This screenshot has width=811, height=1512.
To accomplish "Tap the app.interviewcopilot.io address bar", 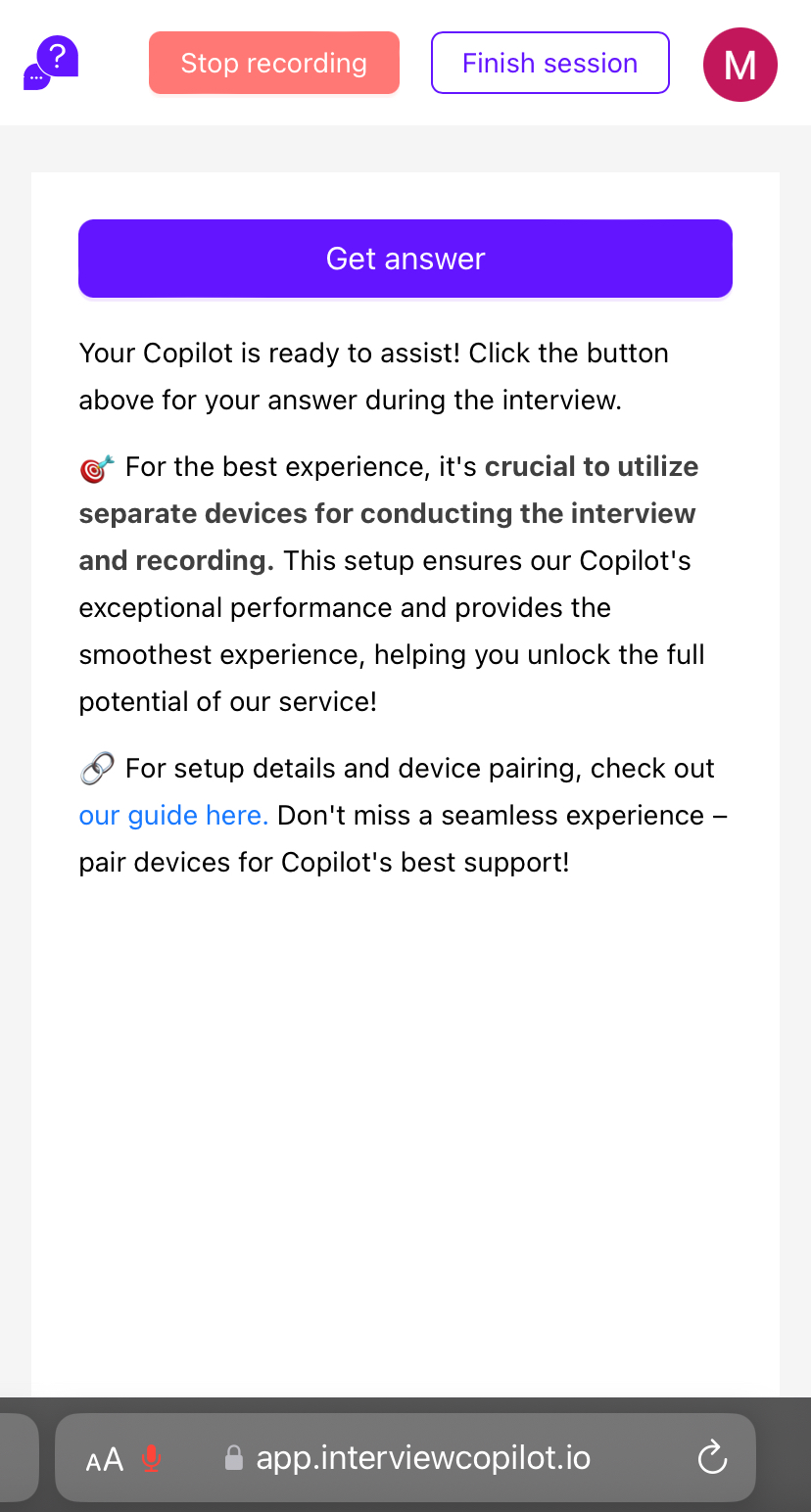I will pyautogui.click(x=423, y=1458).
